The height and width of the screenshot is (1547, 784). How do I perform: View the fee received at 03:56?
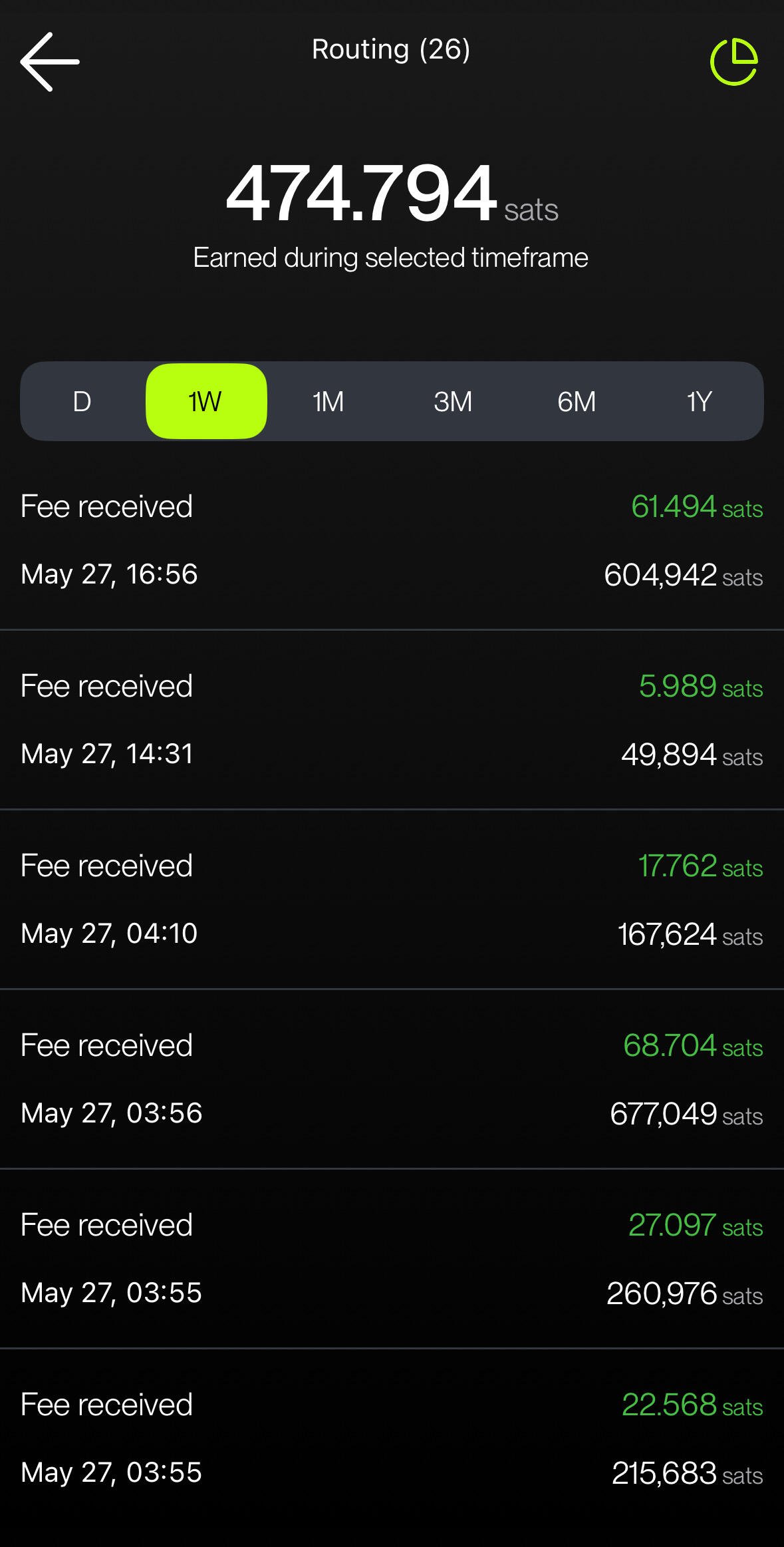coord(392,1079)
